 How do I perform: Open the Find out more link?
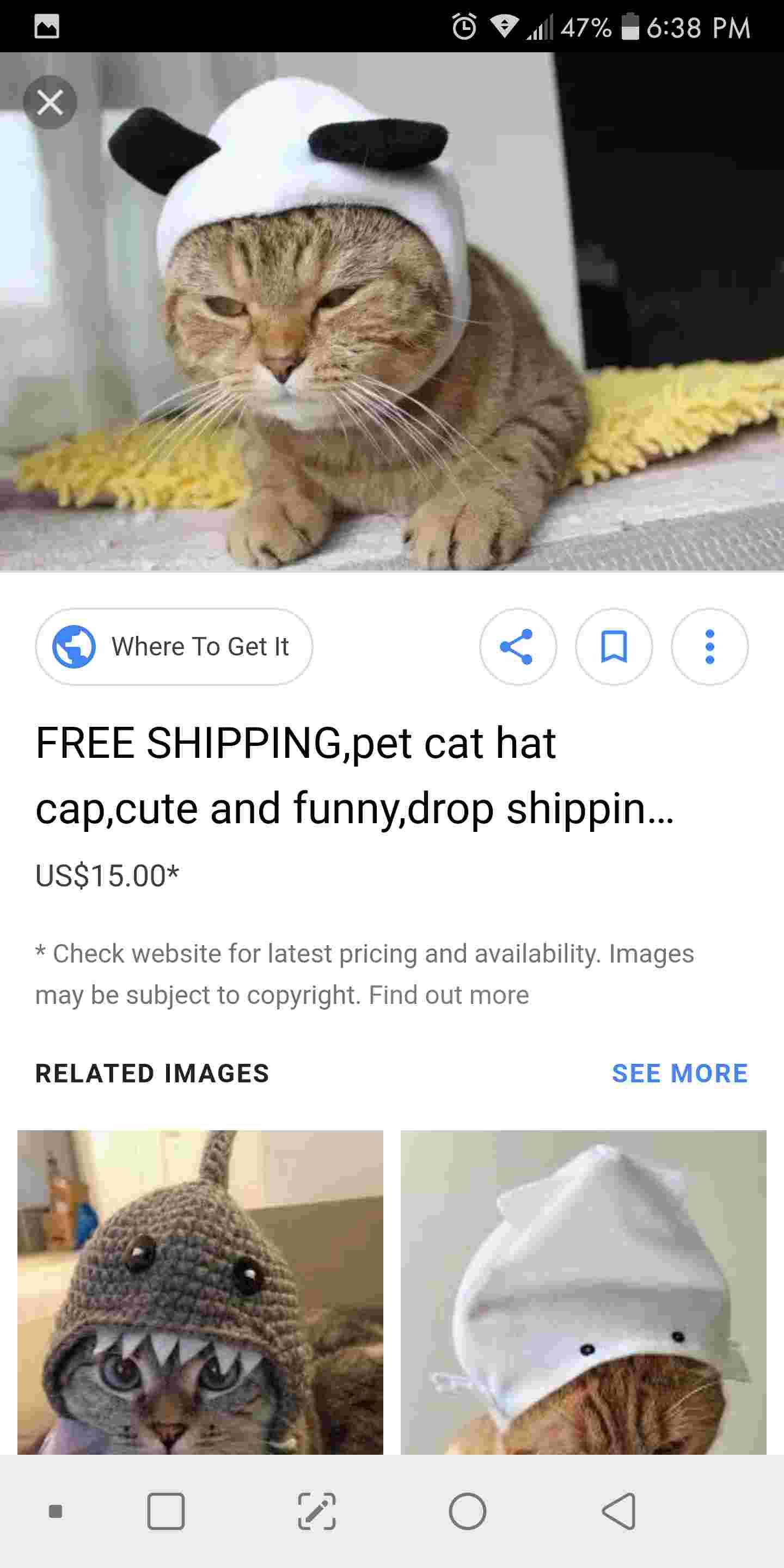(x=449, y=995)
